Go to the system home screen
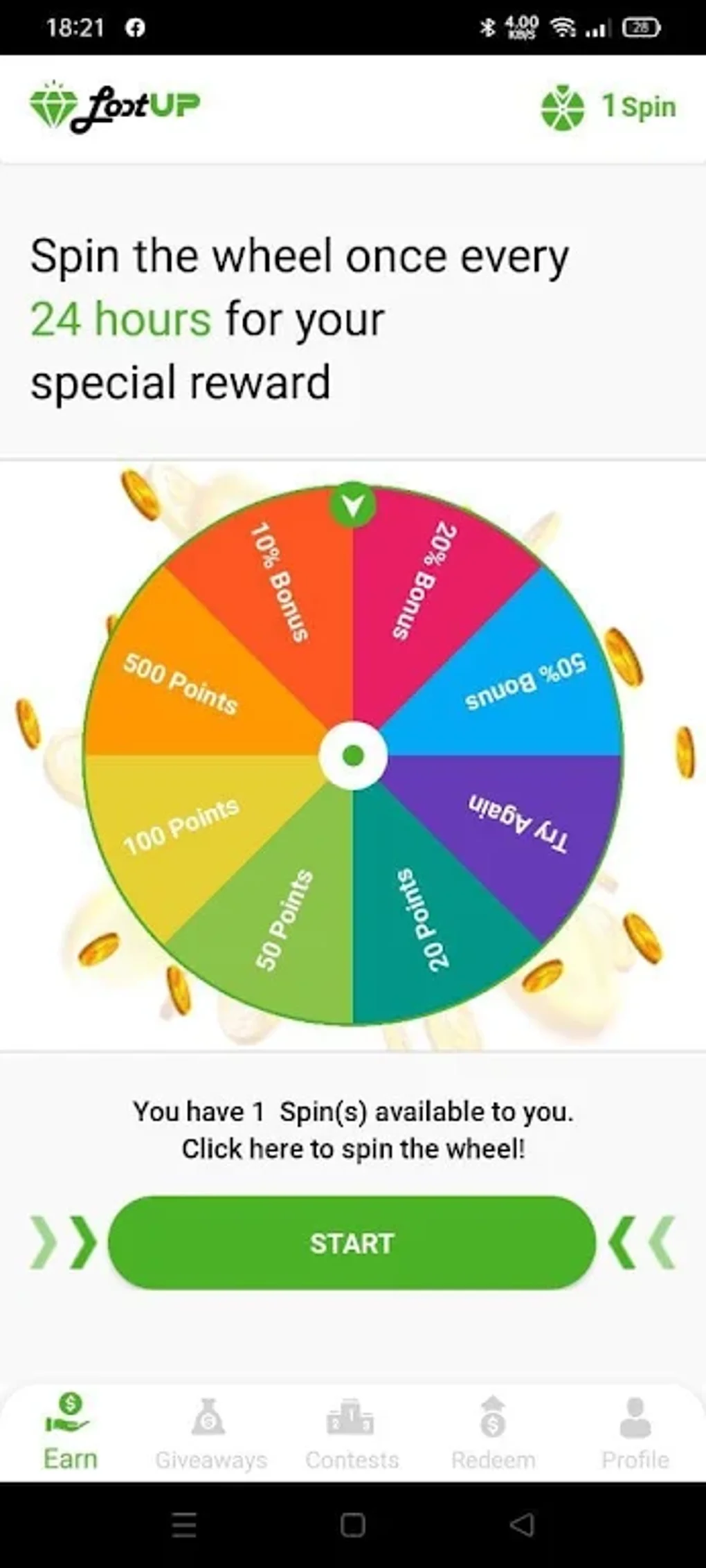 pyautogui.click(x=352, y=1524)
